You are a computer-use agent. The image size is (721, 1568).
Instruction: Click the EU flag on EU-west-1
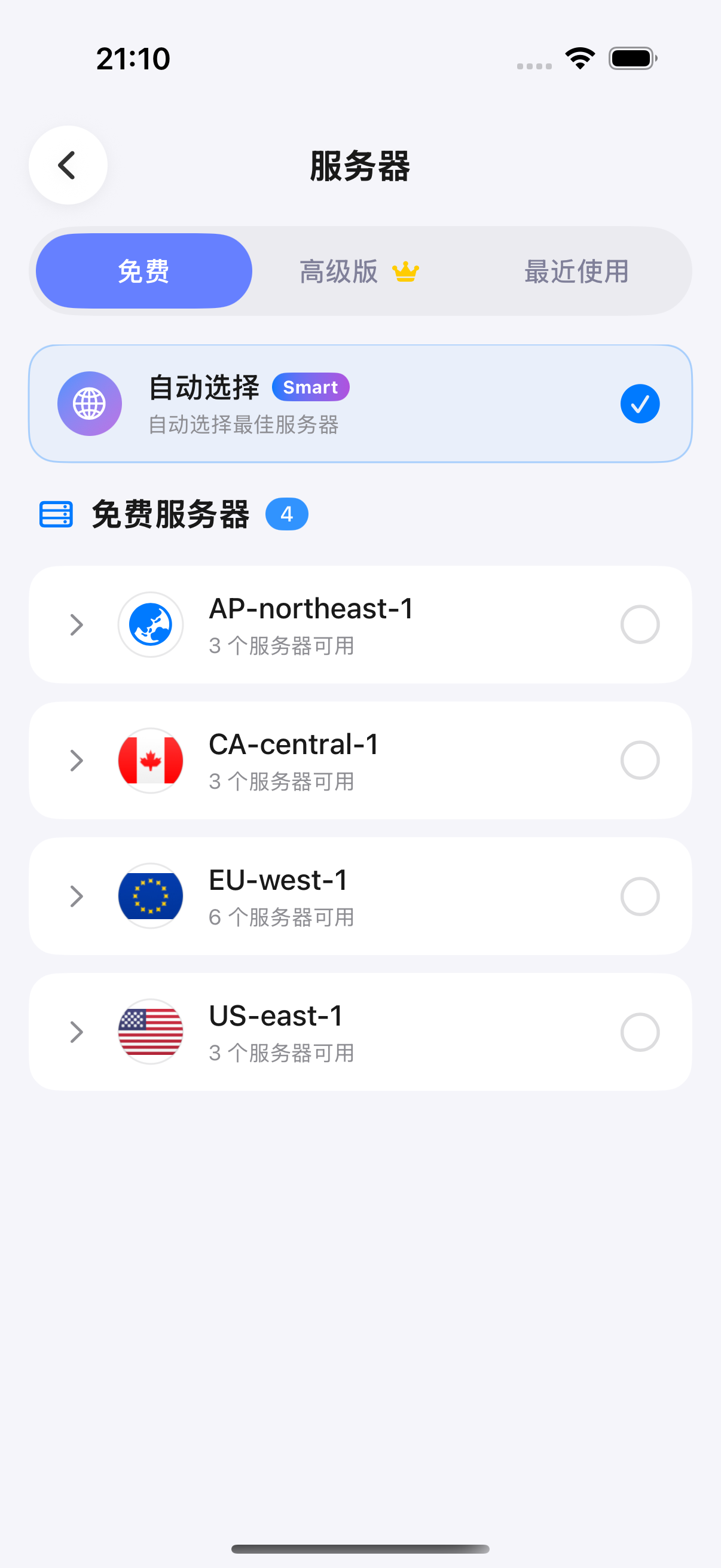(151, 896)
